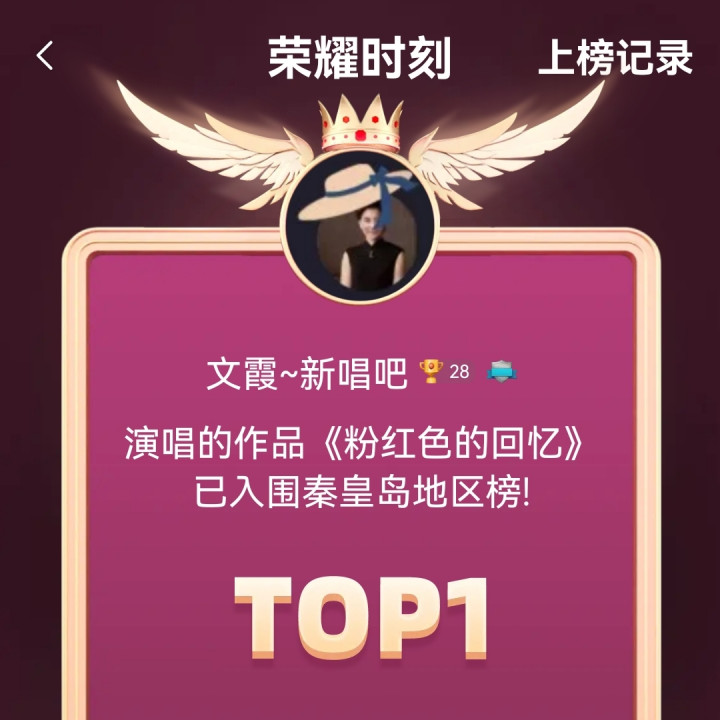Screen dimensions: 720x720
Task: Open the singer's profile avatar
Action: (x=360, y=226)
